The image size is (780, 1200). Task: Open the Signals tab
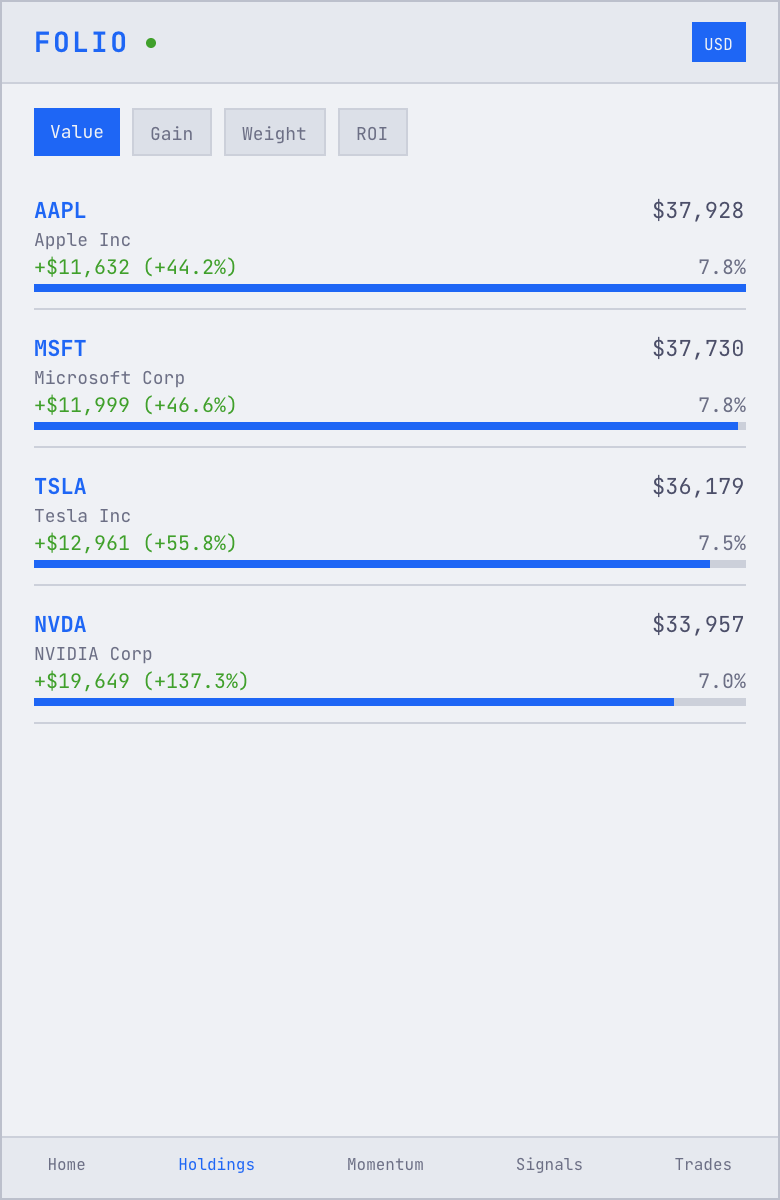click(549, 1164)
